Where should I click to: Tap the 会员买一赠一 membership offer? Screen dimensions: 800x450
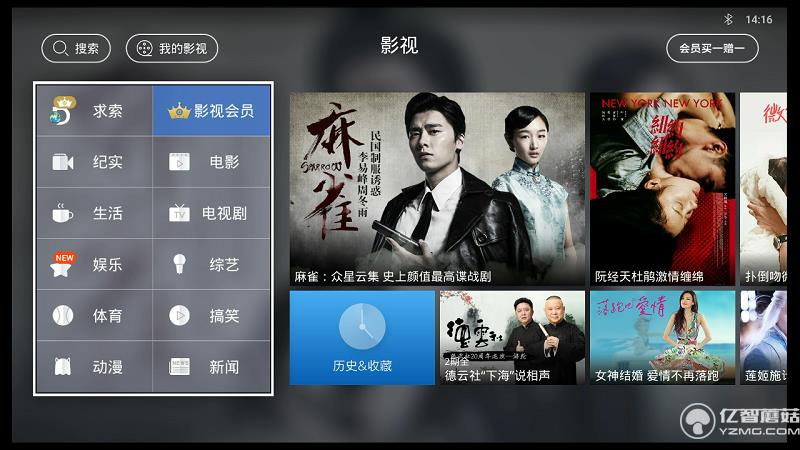712,48
